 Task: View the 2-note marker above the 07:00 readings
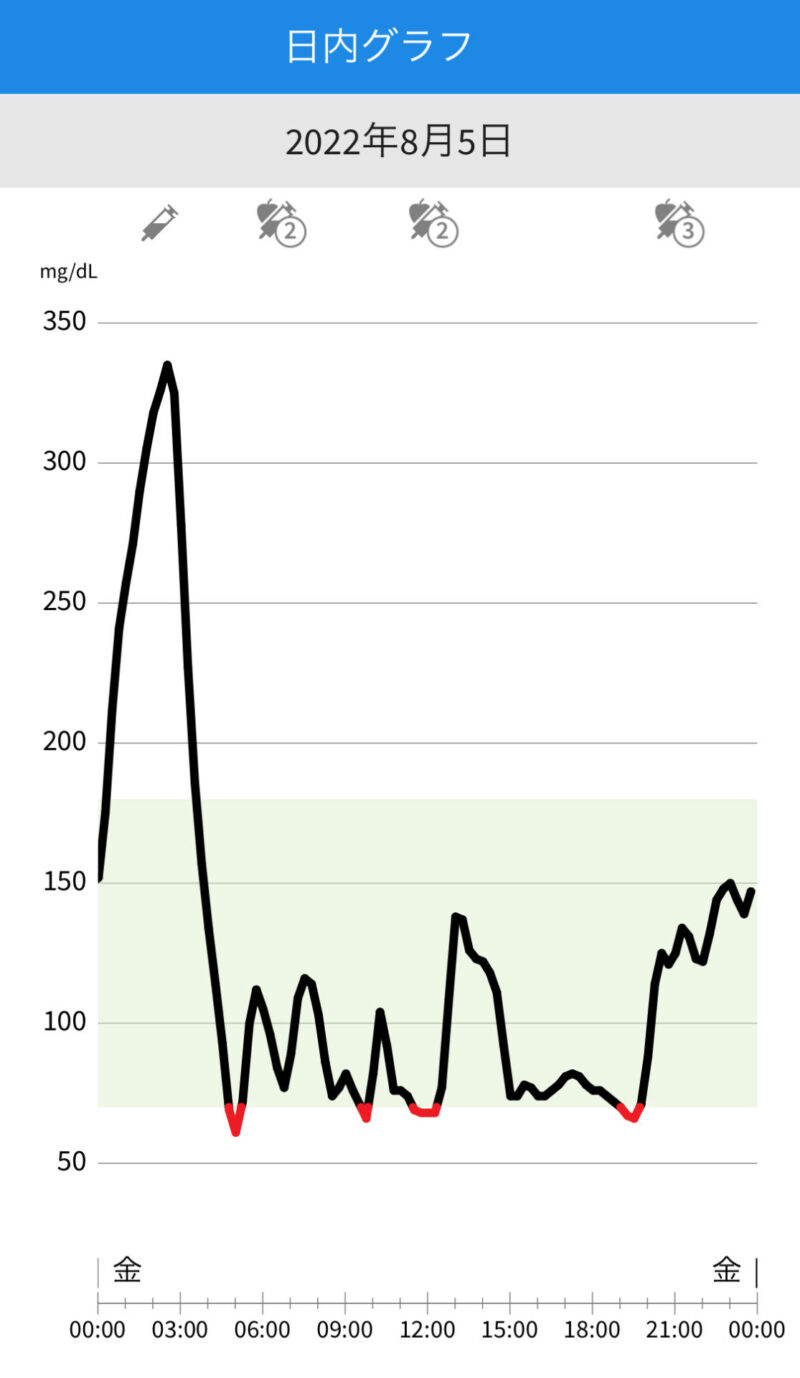281,222
